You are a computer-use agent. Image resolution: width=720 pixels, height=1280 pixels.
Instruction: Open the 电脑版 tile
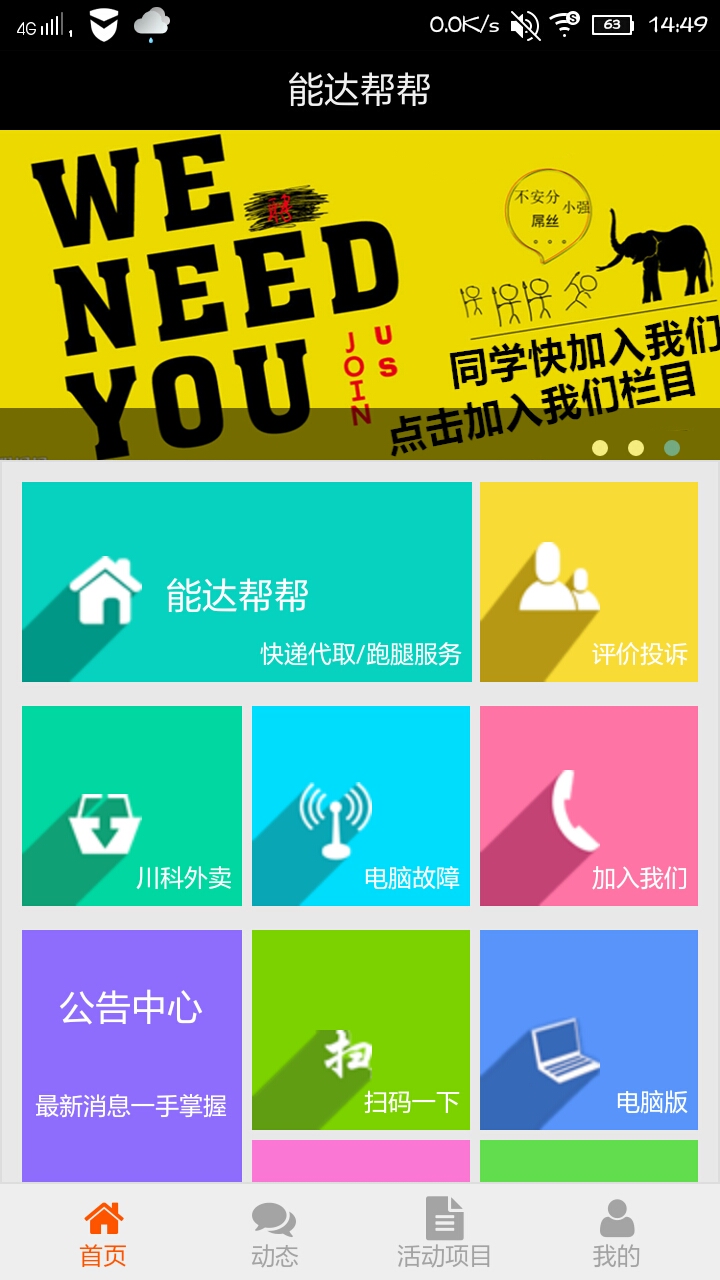click(x=588, y=1030)
